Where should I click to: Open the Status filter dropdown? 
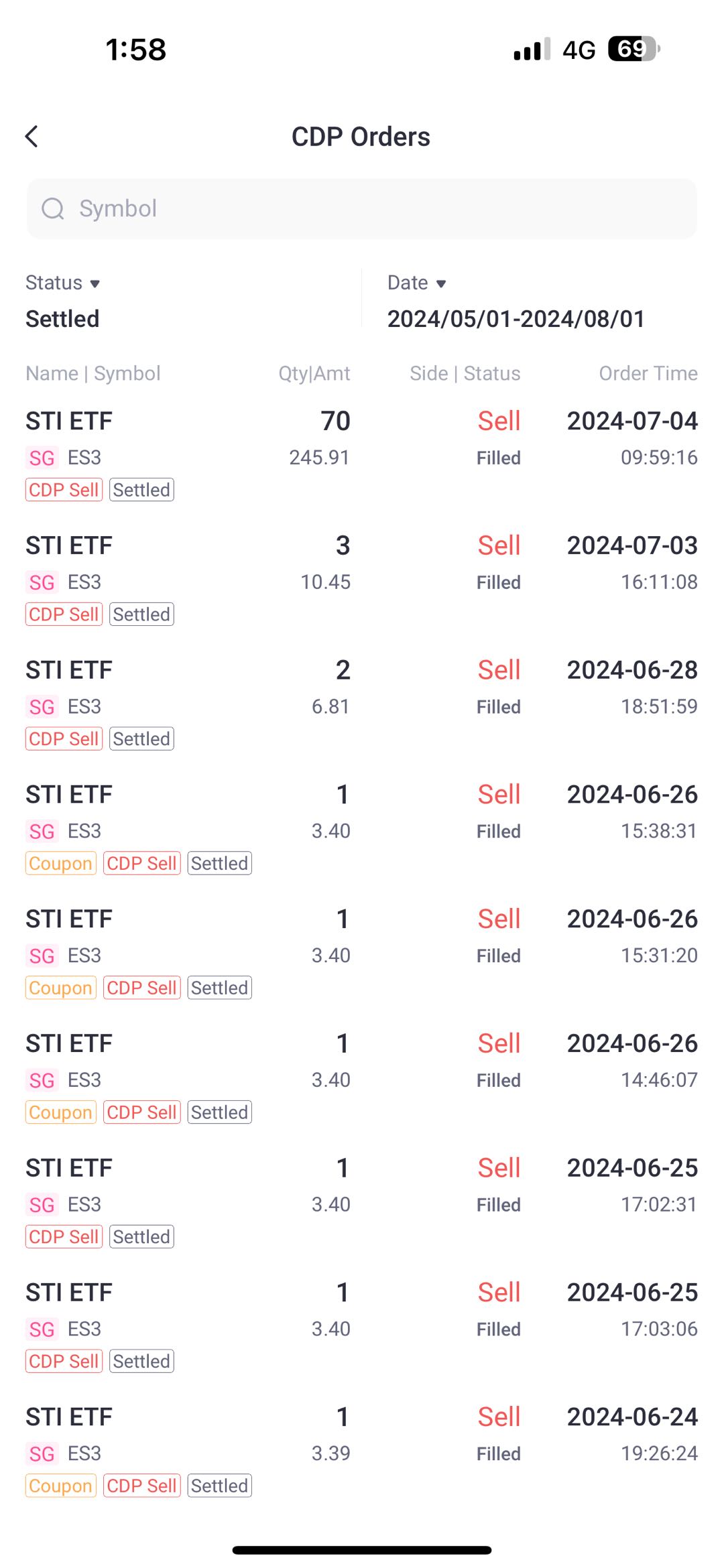tap(63, 283)
